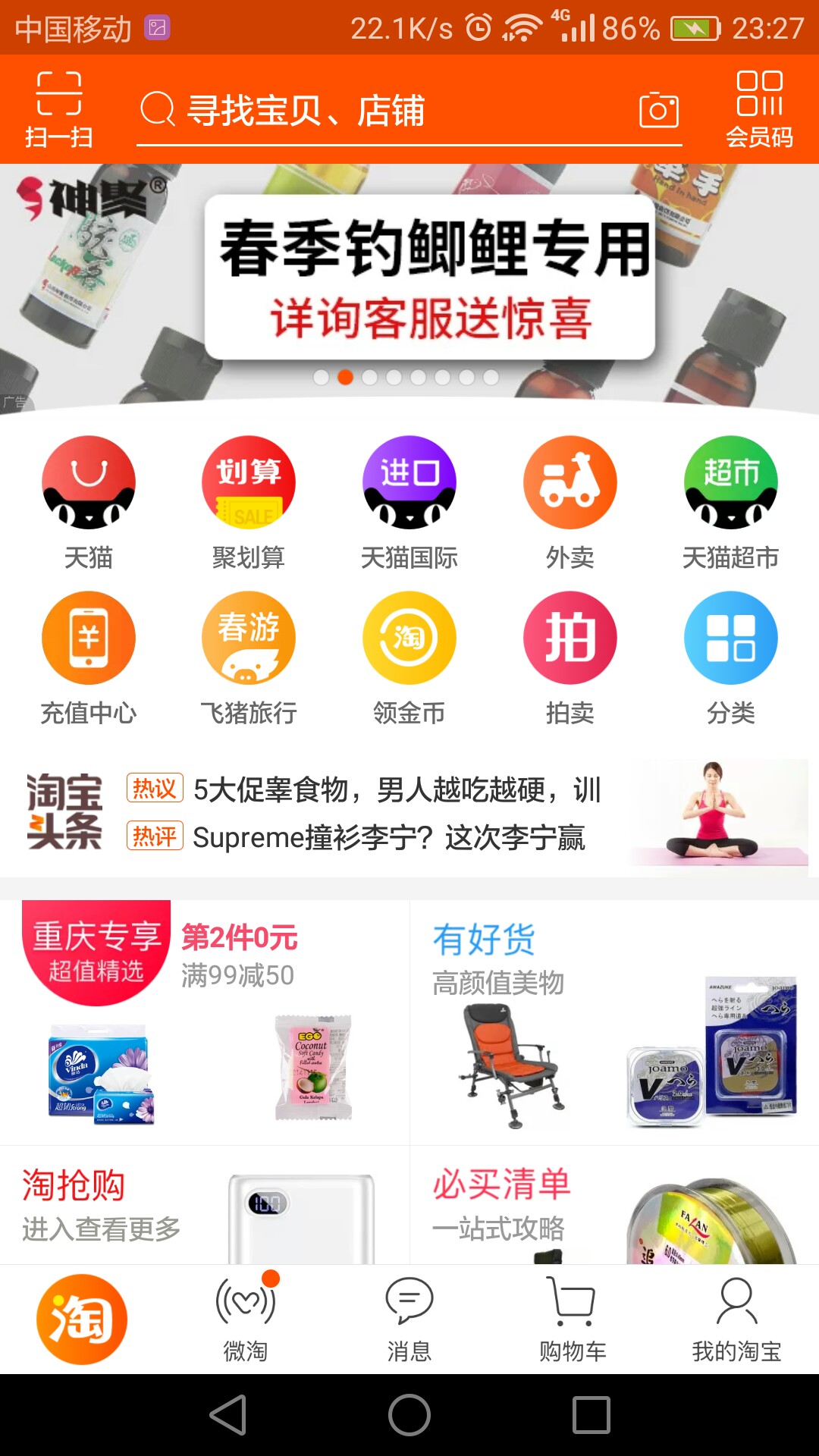Open 飞猪旅行 travel
Screen dimensions: 819x1456
(x=249, y=657)
